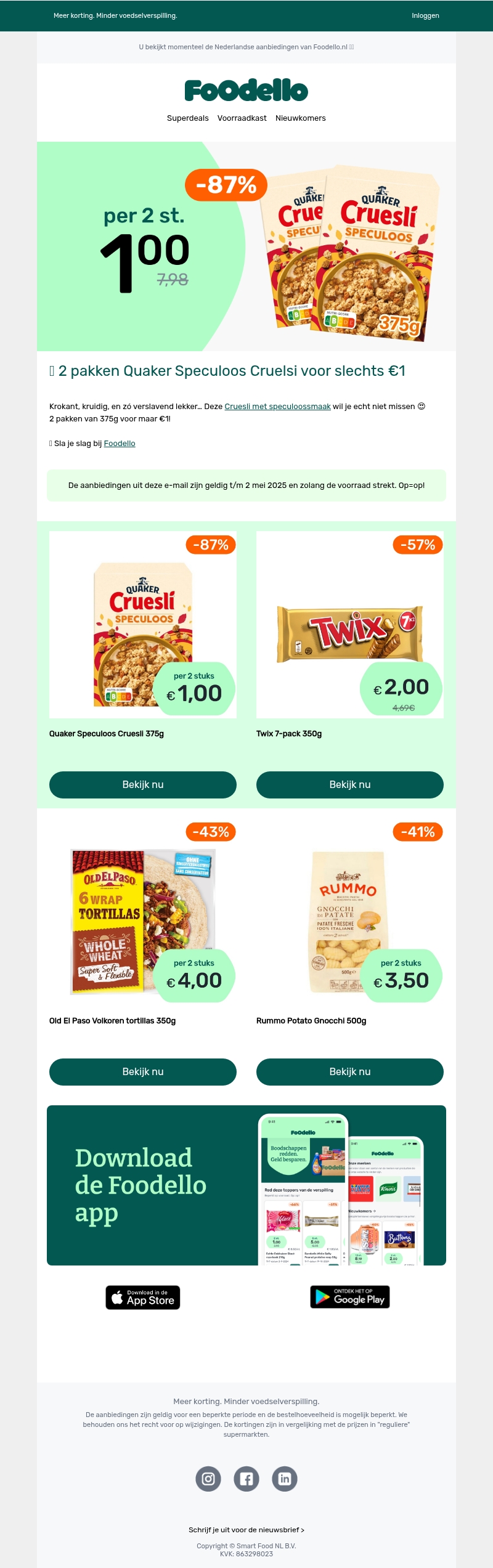View the Rummo Gnocchi product image
493x1568 pixels.
pyautogui.click(x=348, y=921)
